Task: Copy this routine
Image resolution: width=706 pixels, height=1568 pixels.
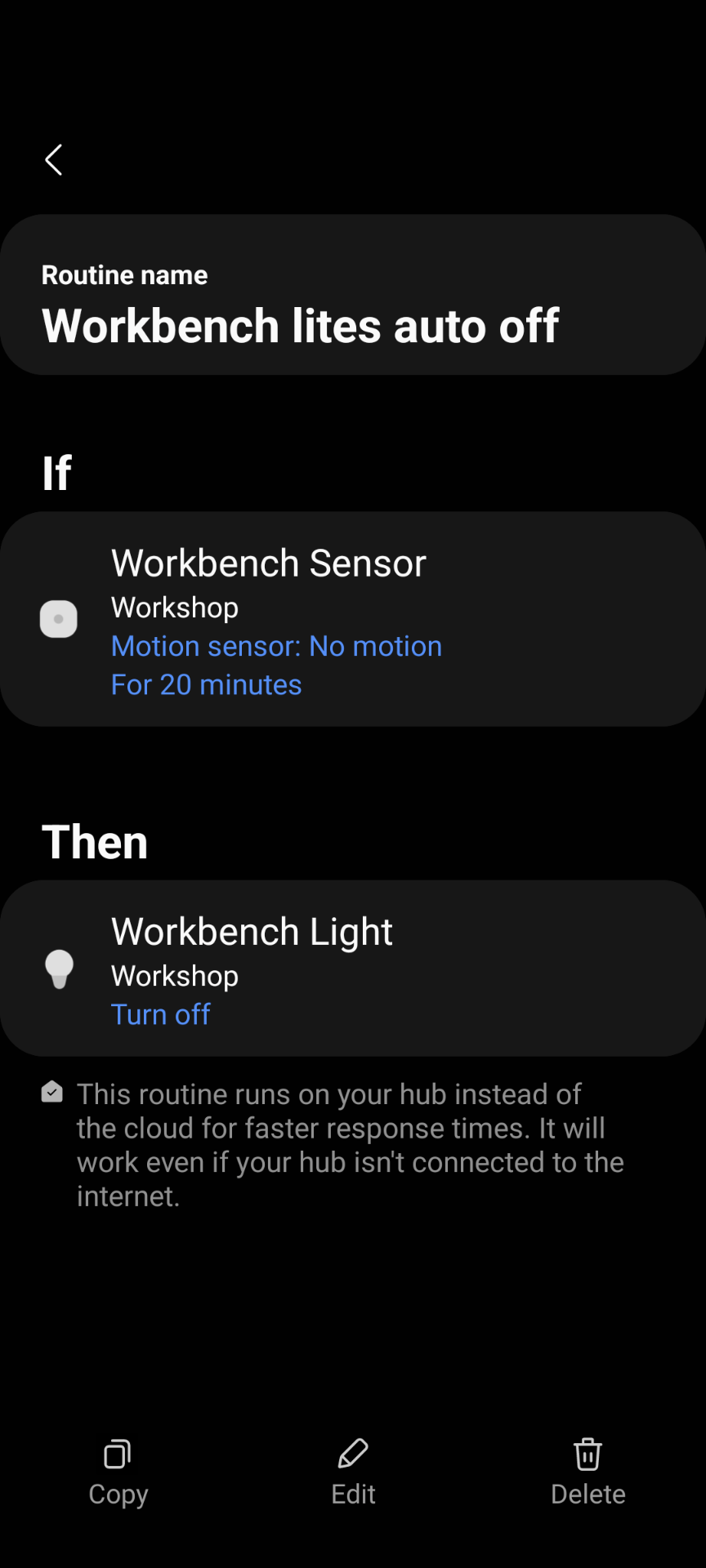Action: coord(118,1472)
